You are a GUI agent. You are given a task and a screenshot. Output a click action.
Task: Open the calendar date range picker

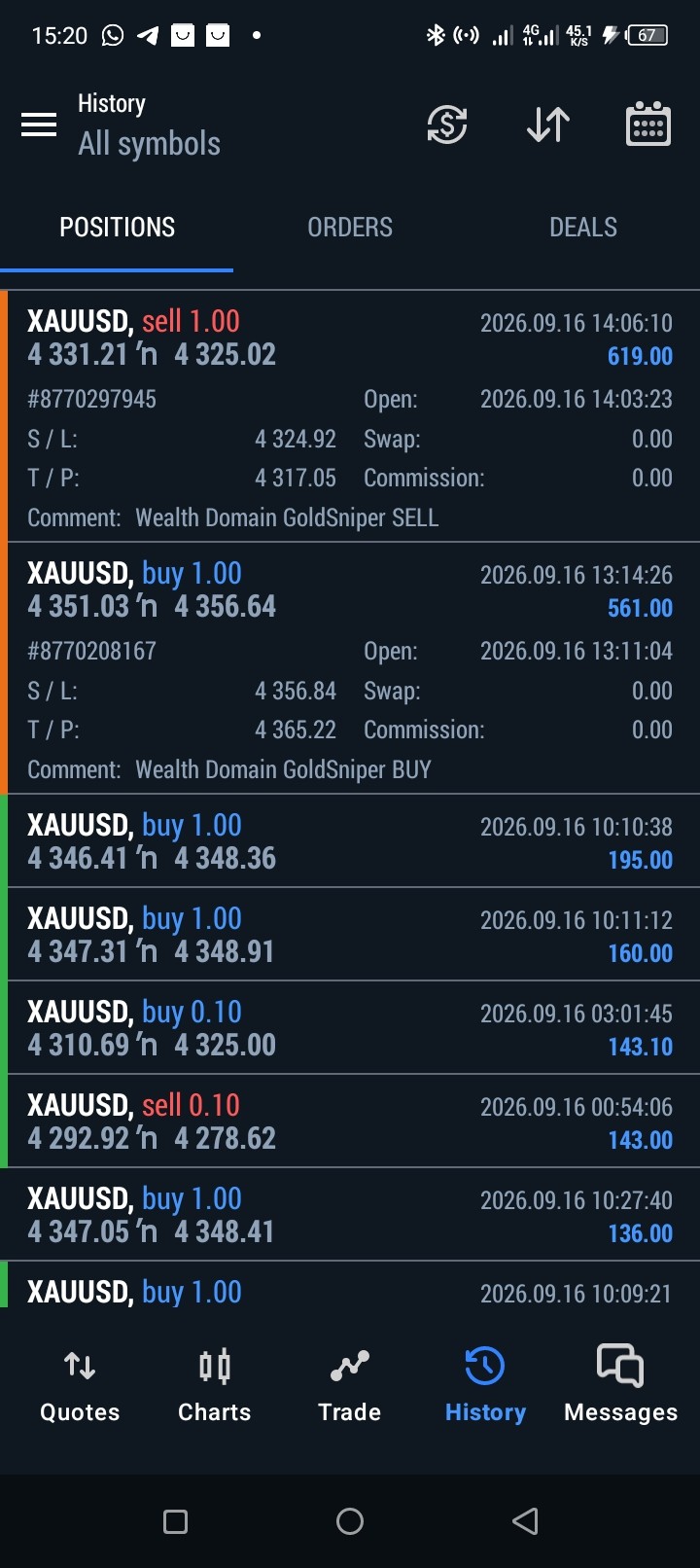[x=648, y=124]
